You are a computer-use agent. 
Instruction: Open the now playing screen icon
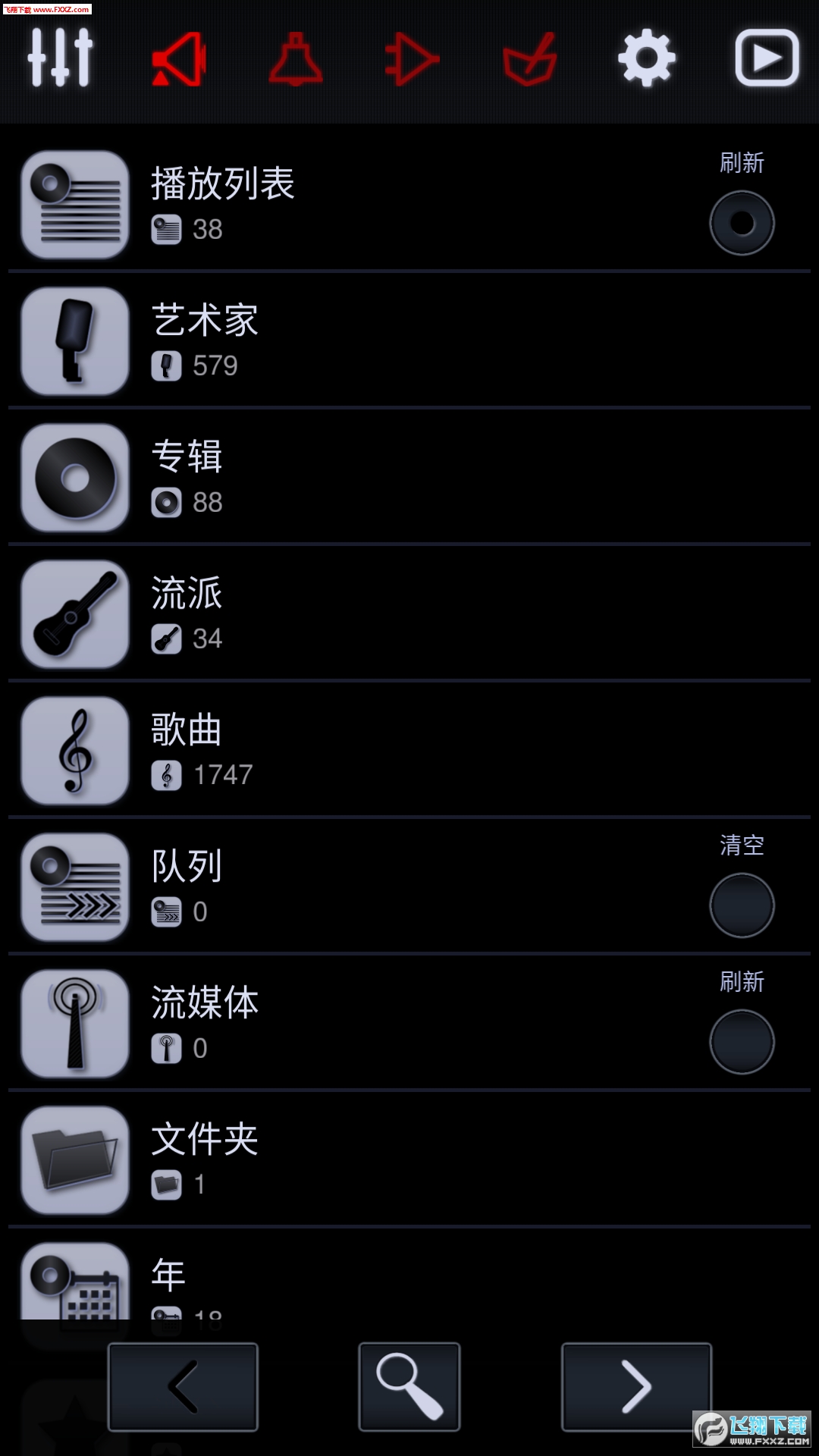(x=767, y=58)
